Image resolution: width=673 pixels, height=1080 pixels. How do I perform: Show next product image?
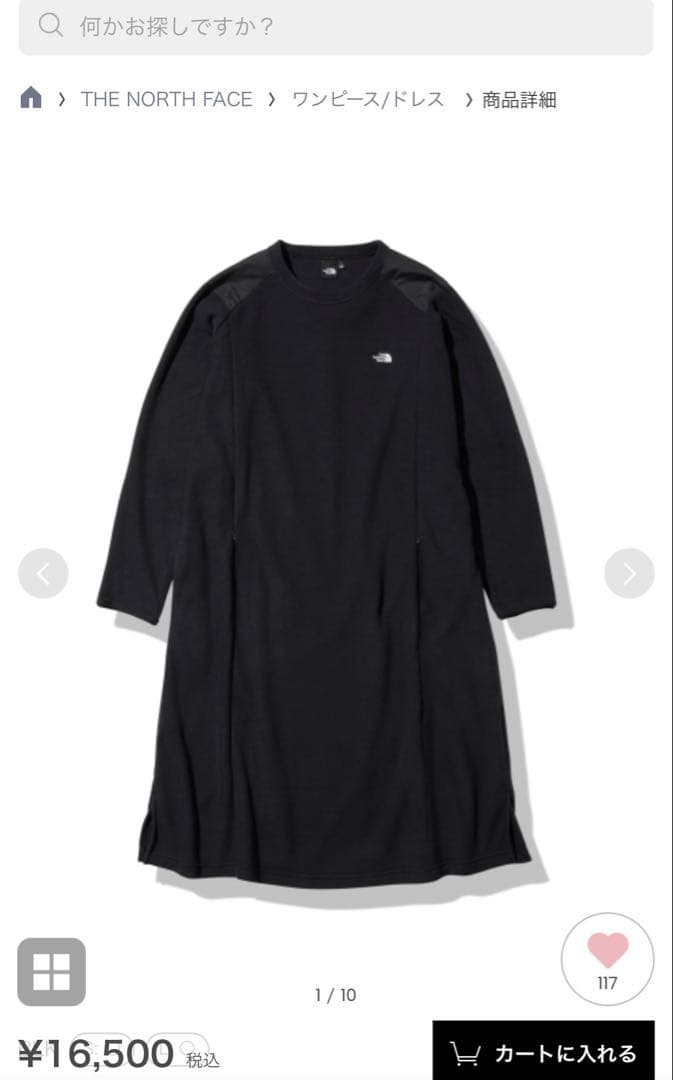(x=629, y=573)
